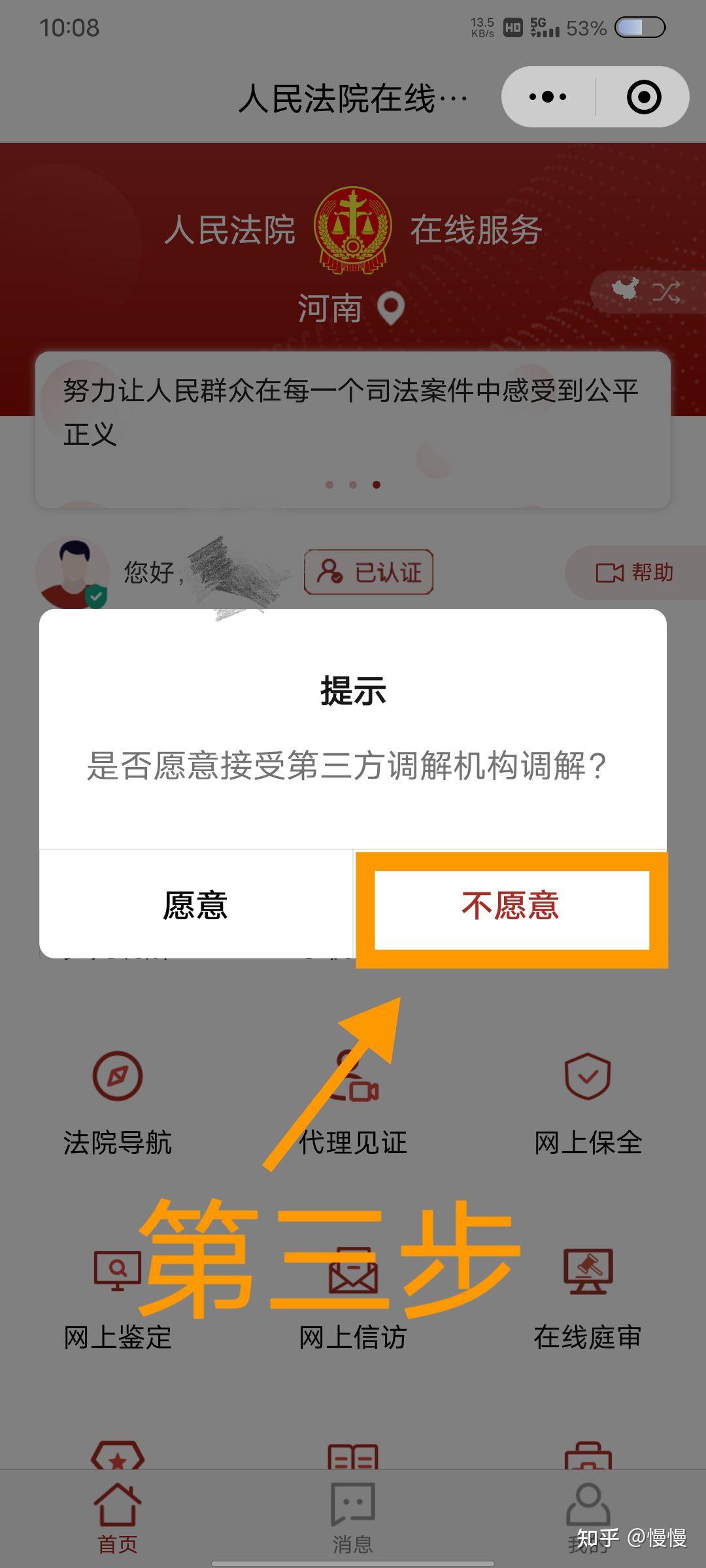Open 网上保全 service
The image size is (706, 1568).
point(588,1103)
